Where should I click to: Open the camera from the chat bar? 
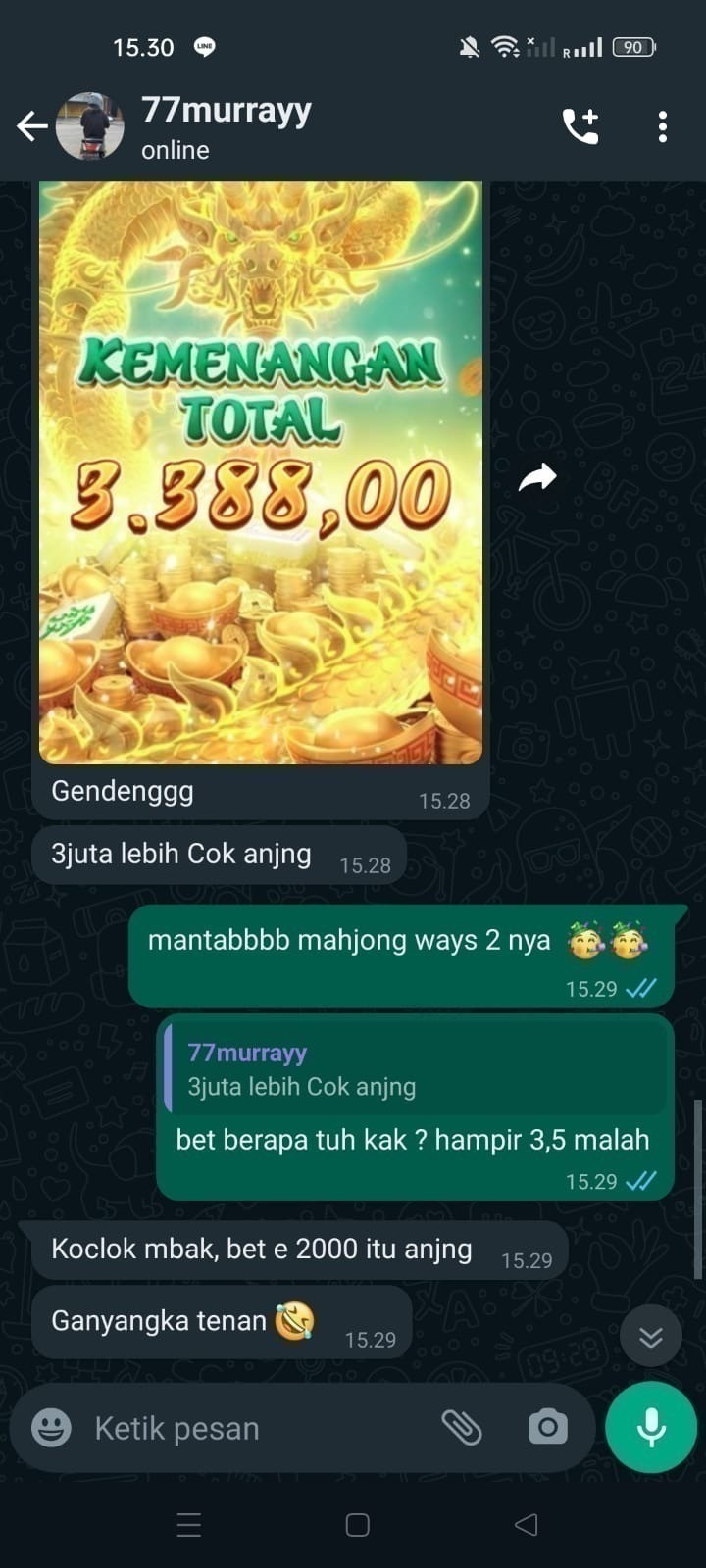click(547, 1428)
